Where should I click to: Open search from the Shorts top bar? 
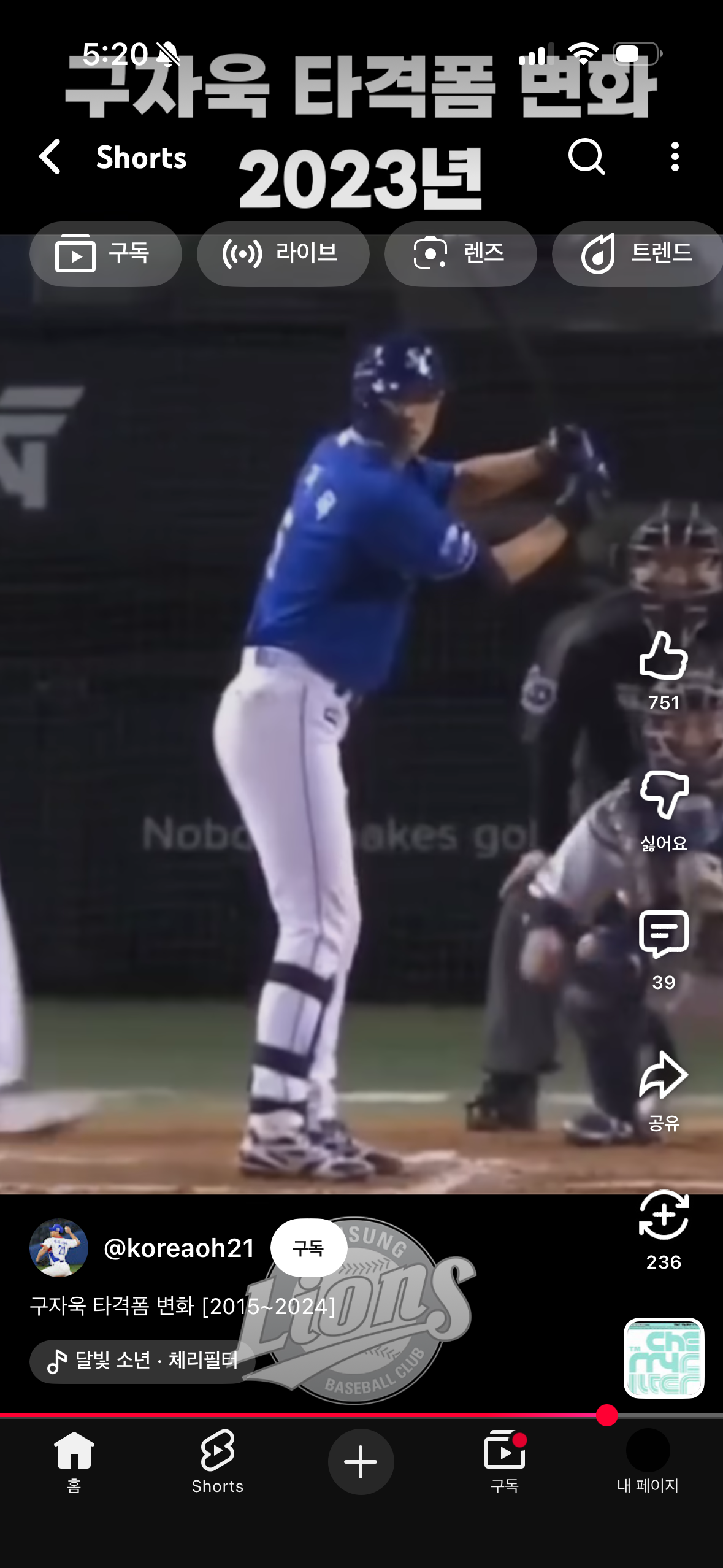(x=586, y=157)
